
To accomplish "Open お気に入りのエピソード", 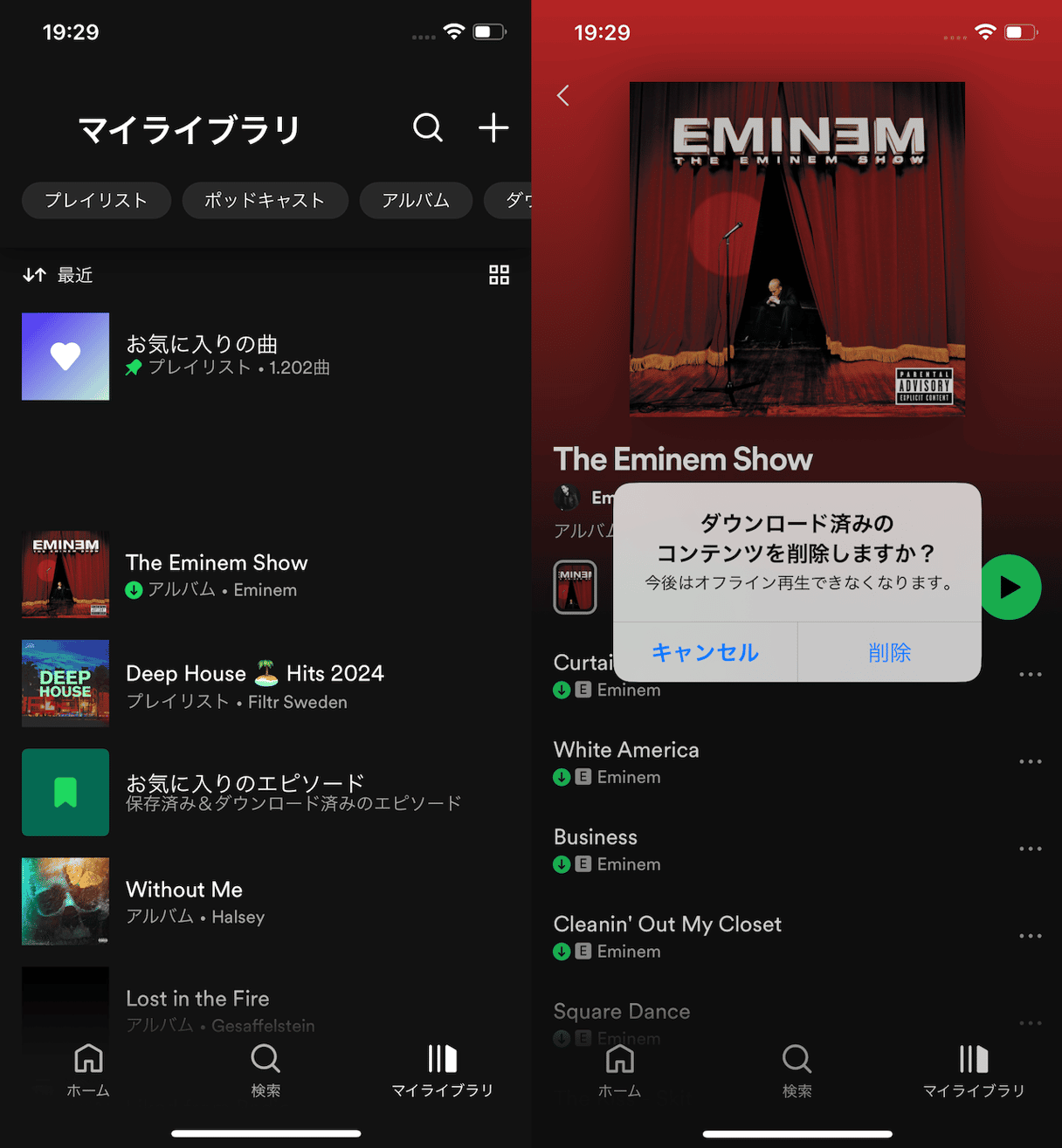I will click(245, 792).
